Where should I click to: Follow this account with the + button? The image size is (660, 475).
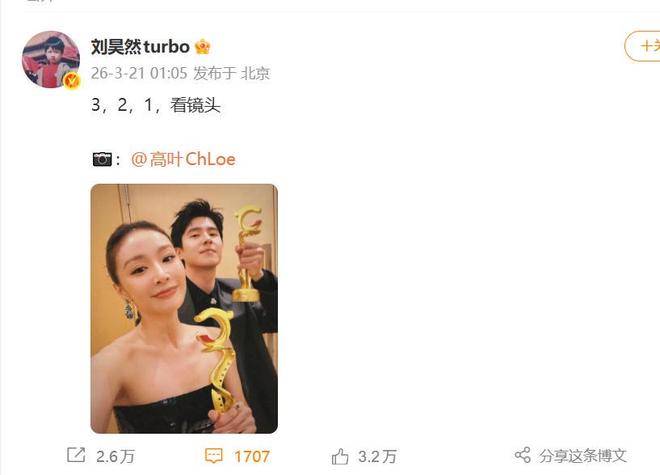click(644, 46)
